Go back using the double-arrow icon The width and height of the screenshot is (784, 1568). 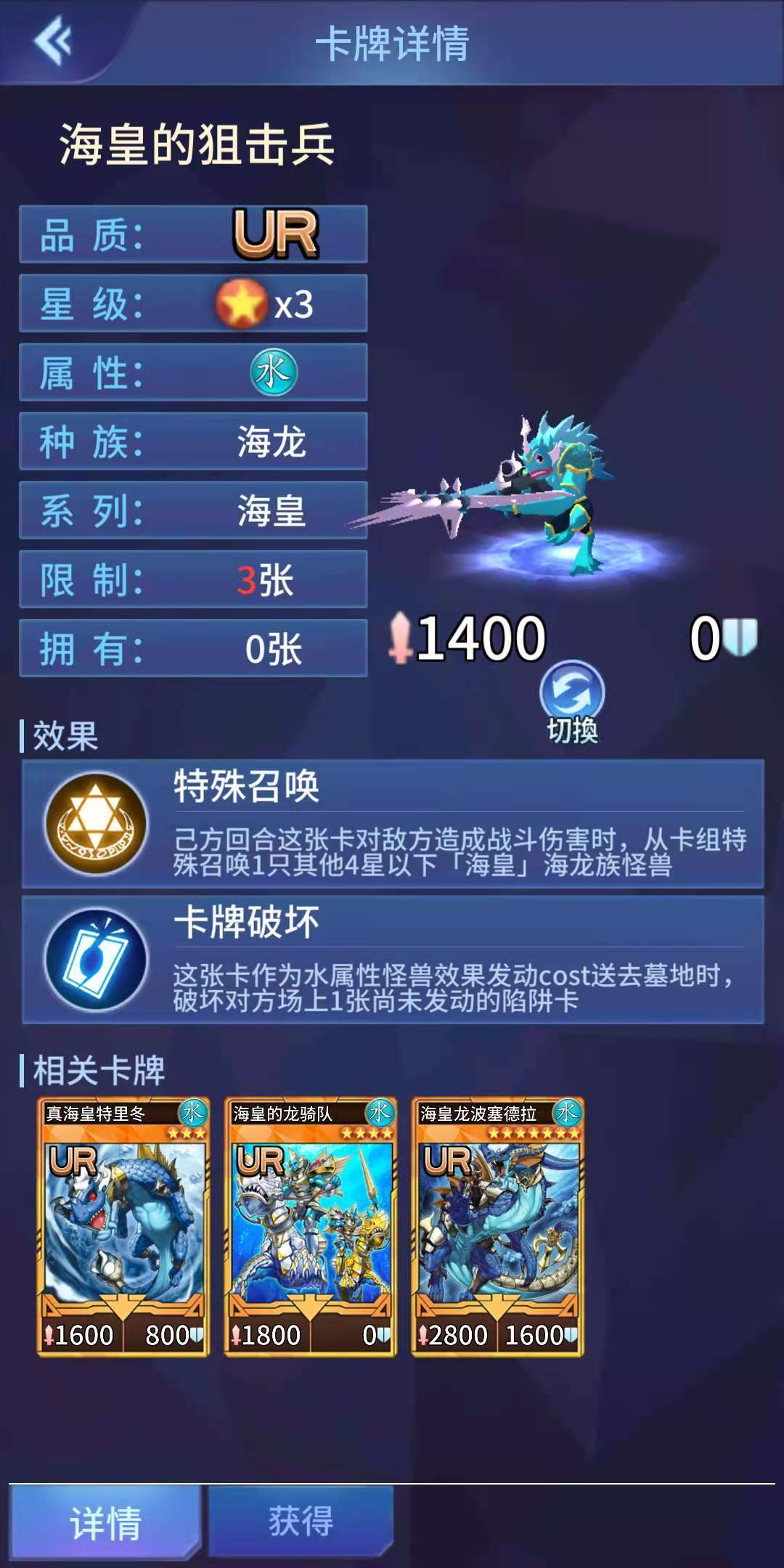tap(52, 40)
